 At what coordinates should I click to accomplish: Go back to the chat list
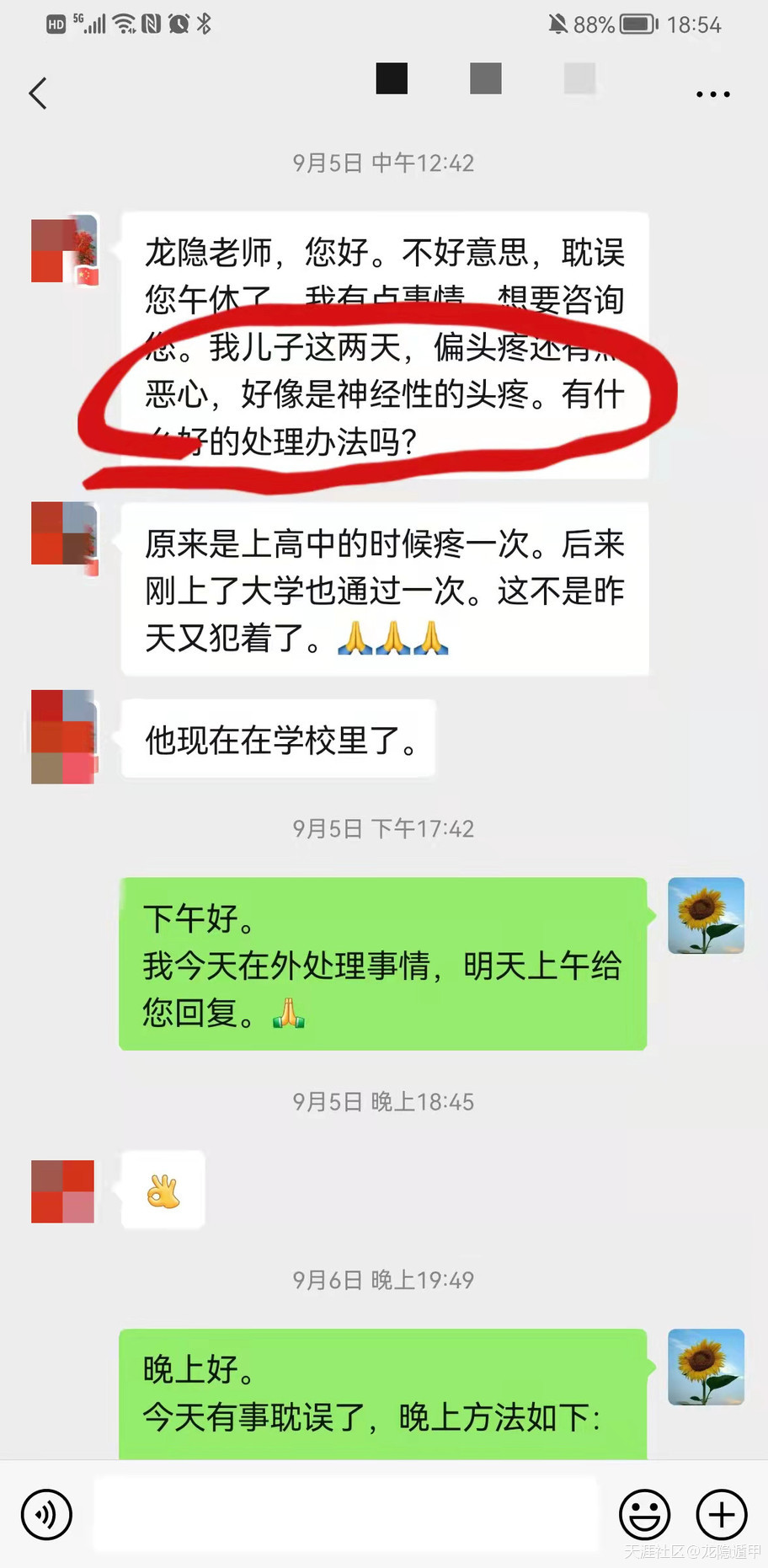(38, 93)
